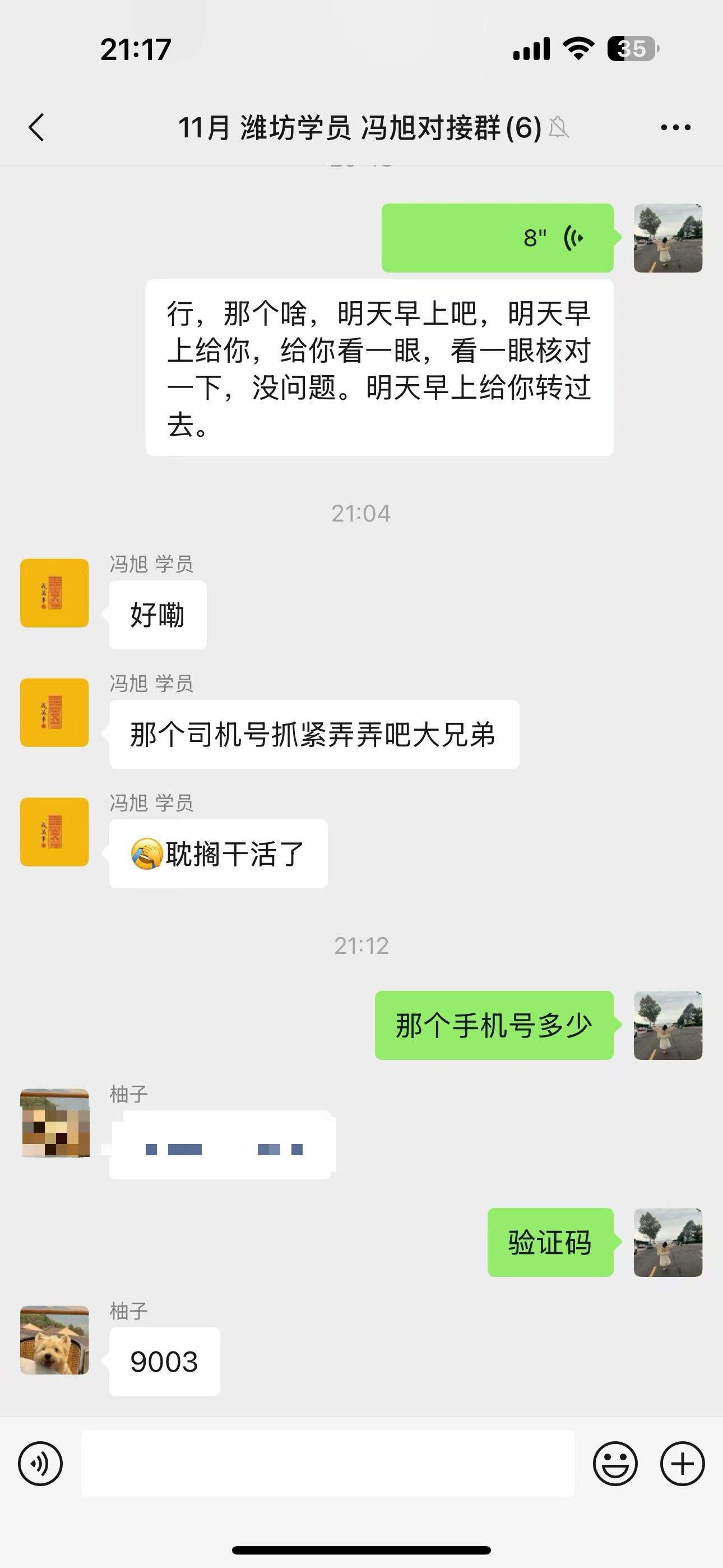Open your own profile avatar

pos(668,238)
